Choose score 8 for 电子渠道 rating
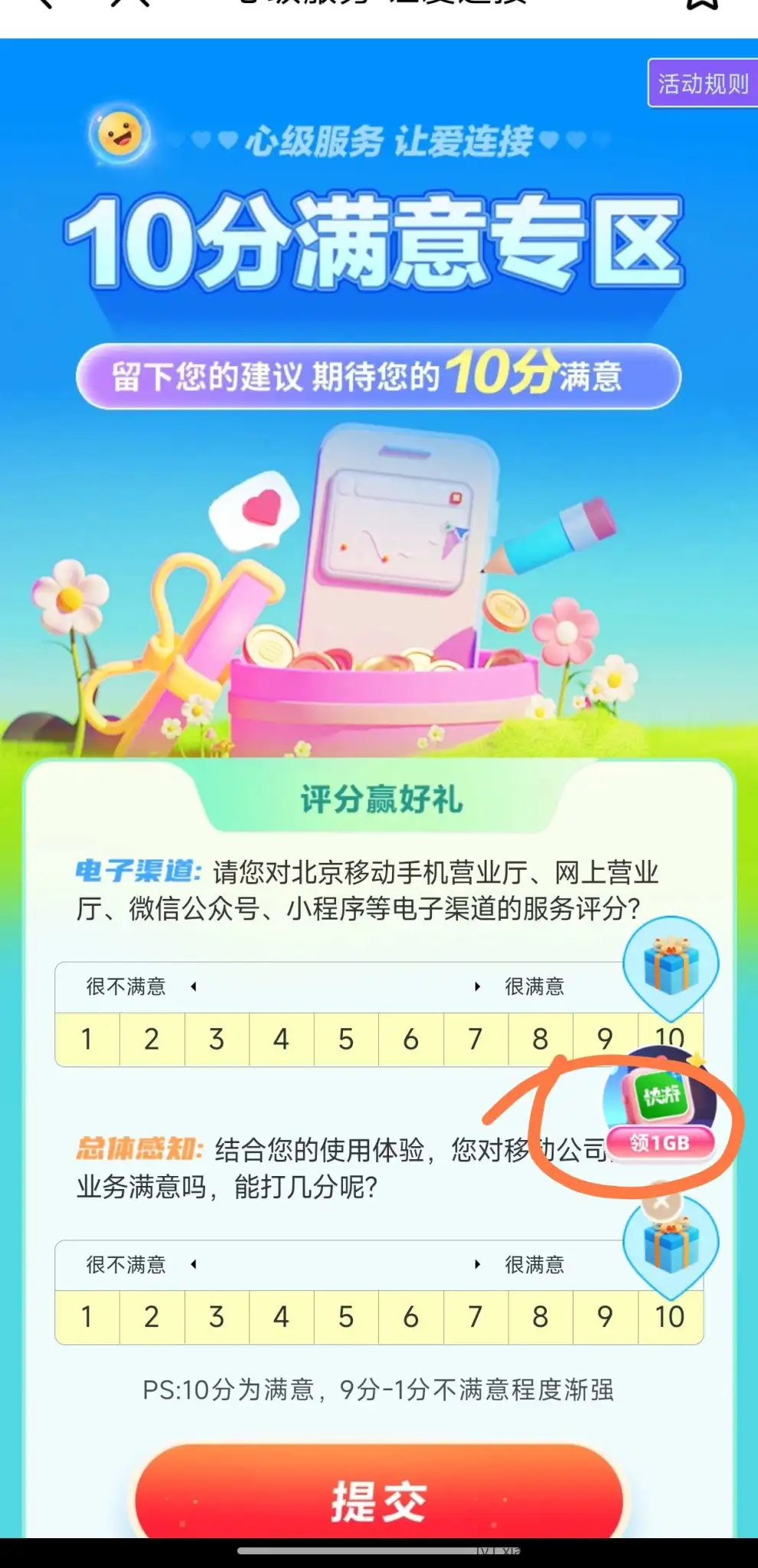This screenshot has height=1568, width=758. 540,1039
